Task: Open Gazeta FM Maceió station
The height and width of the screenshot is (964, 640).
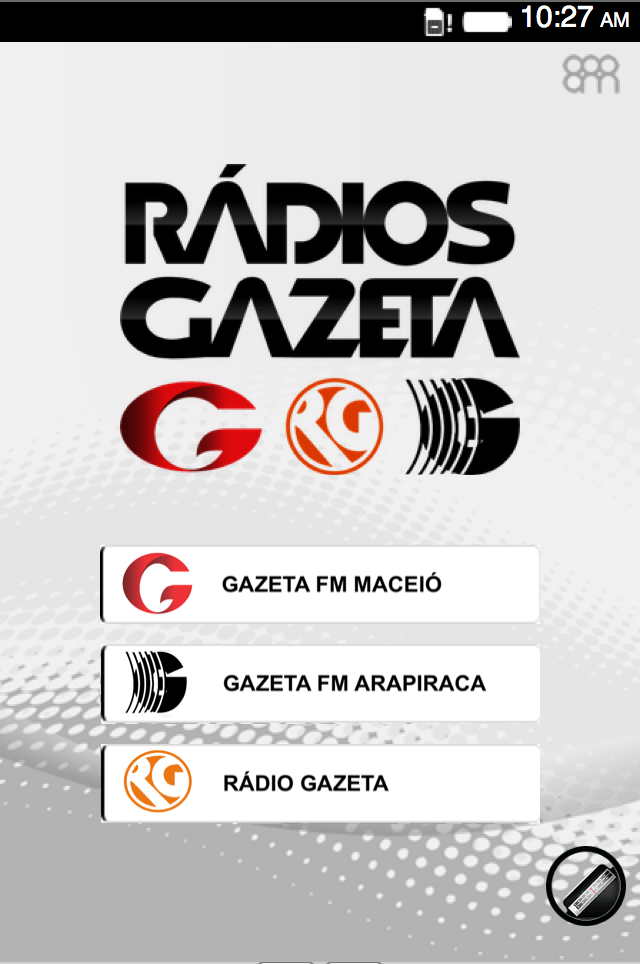Action: [x=320, y=585]
